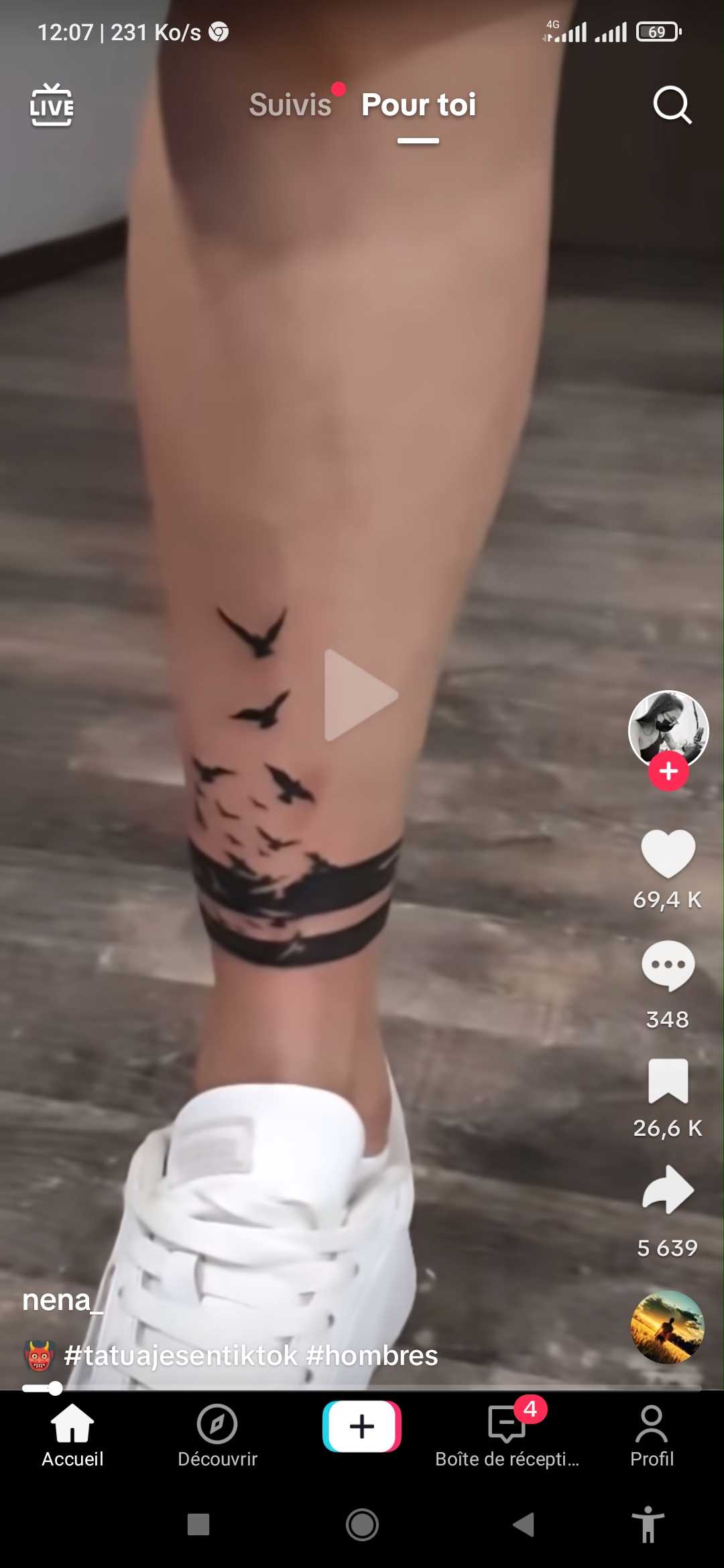
Task: Tap the system back button
Action: click(524, 1524)
